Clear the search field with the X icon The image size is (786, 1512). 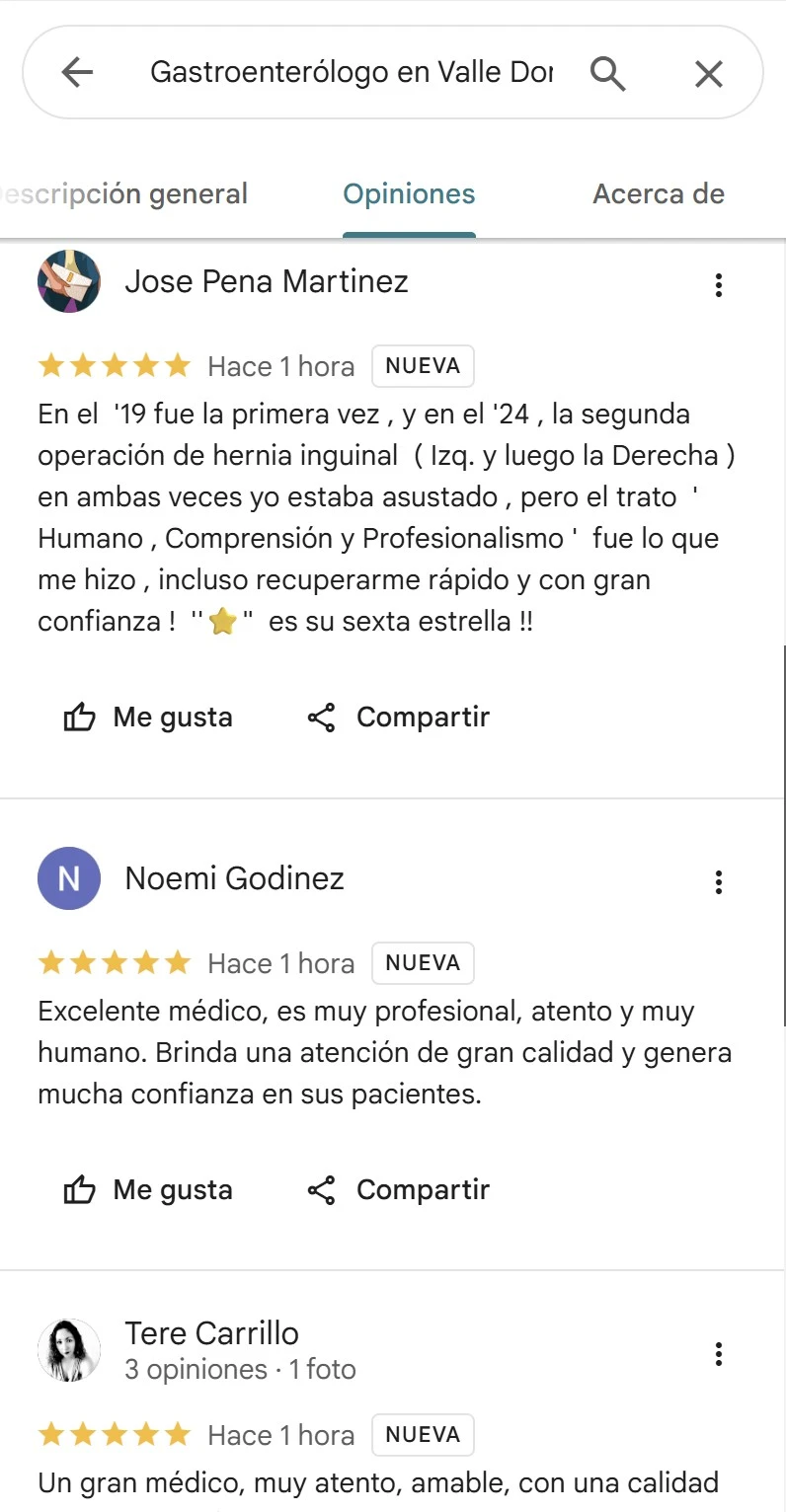coord(708,72)
